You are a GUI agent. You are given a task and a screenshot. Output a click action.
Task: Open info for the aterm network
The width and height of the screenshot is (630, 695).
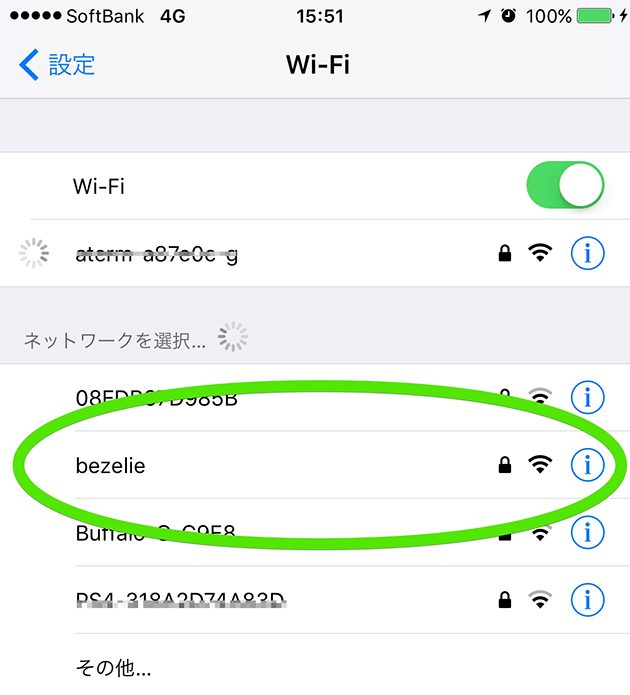[x=588, y=254]
